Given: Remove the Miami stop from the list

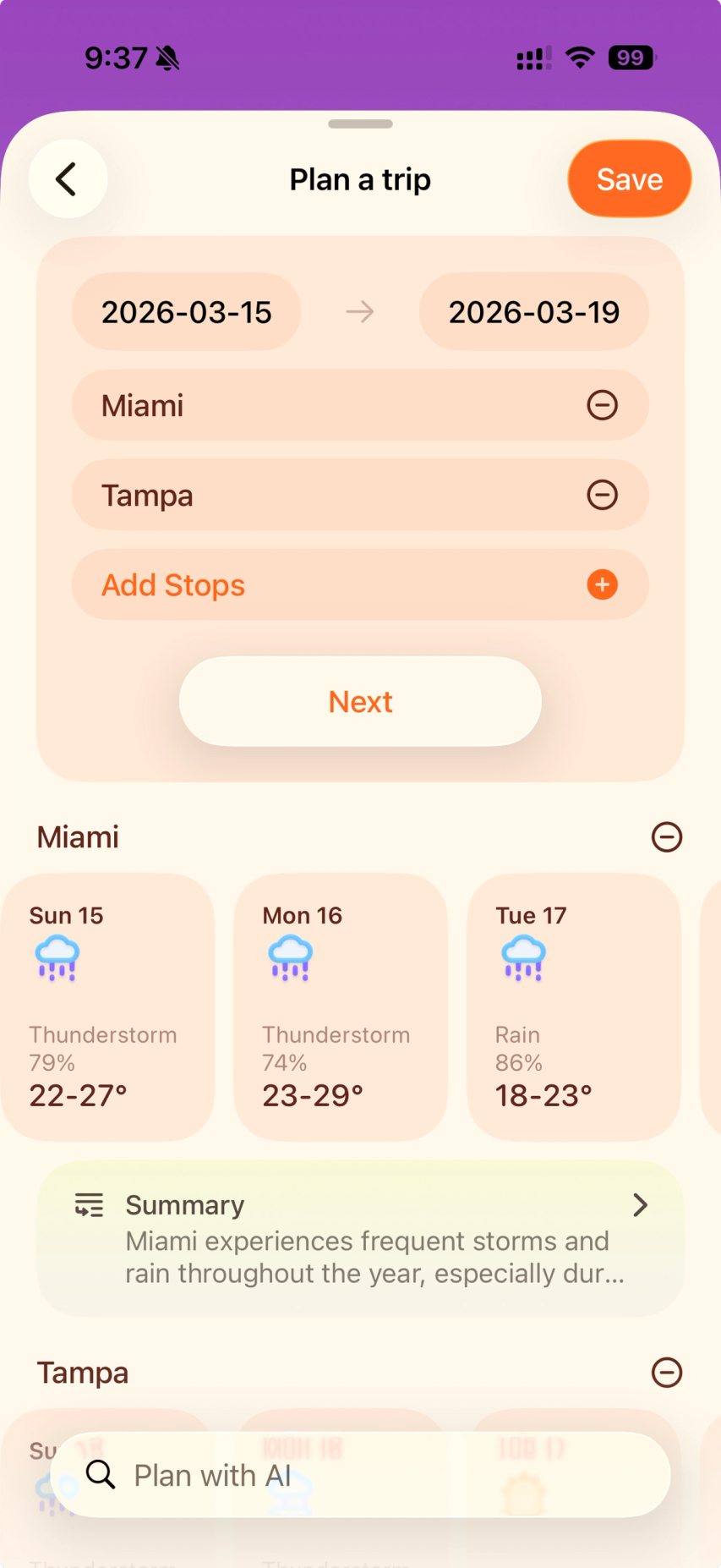Looking at the screenshot, I should click(602, 405).
